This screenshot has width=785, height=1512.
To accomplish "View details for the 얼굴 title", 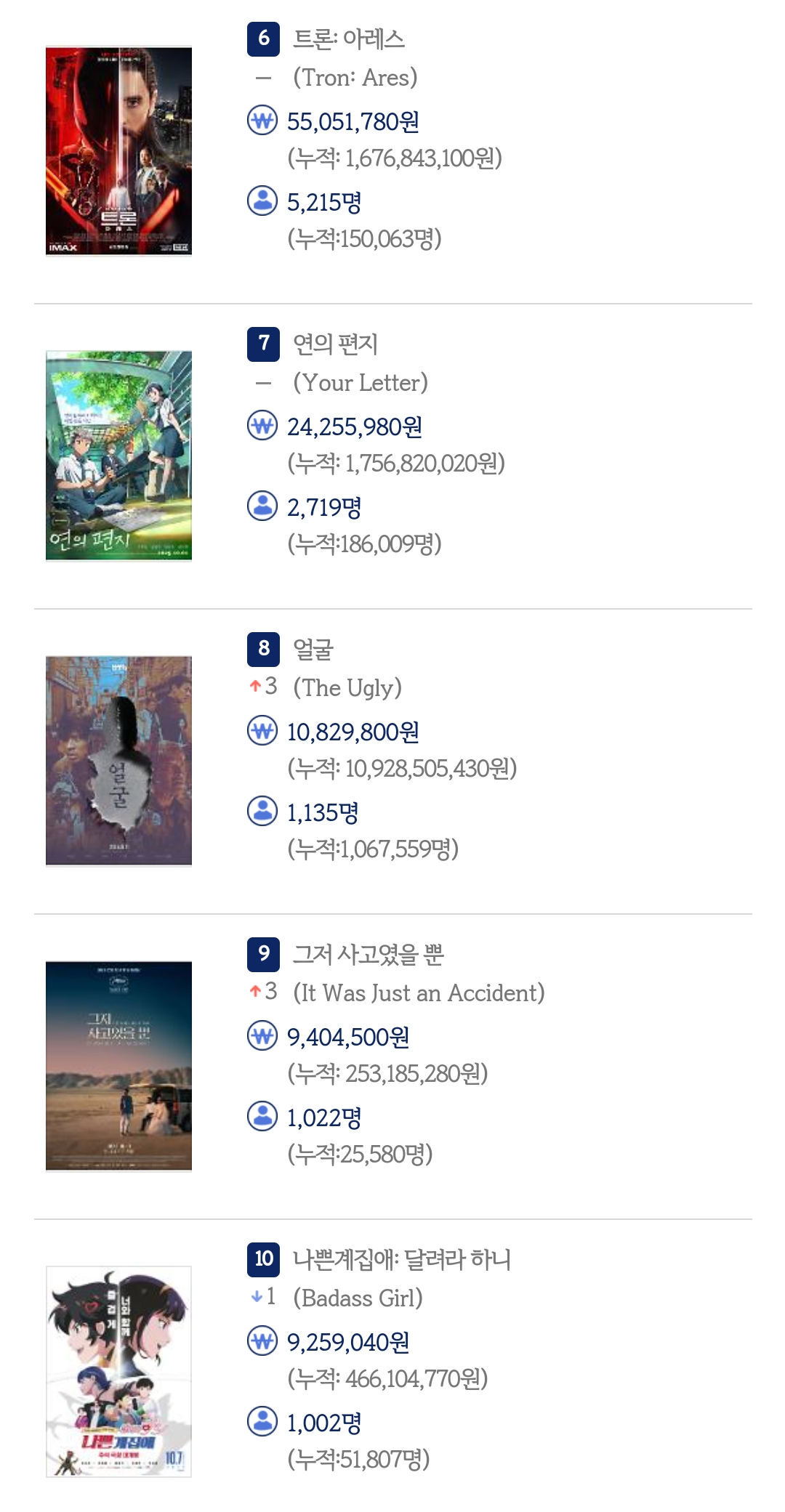I will pyautogui.click(x=313, y=649).
